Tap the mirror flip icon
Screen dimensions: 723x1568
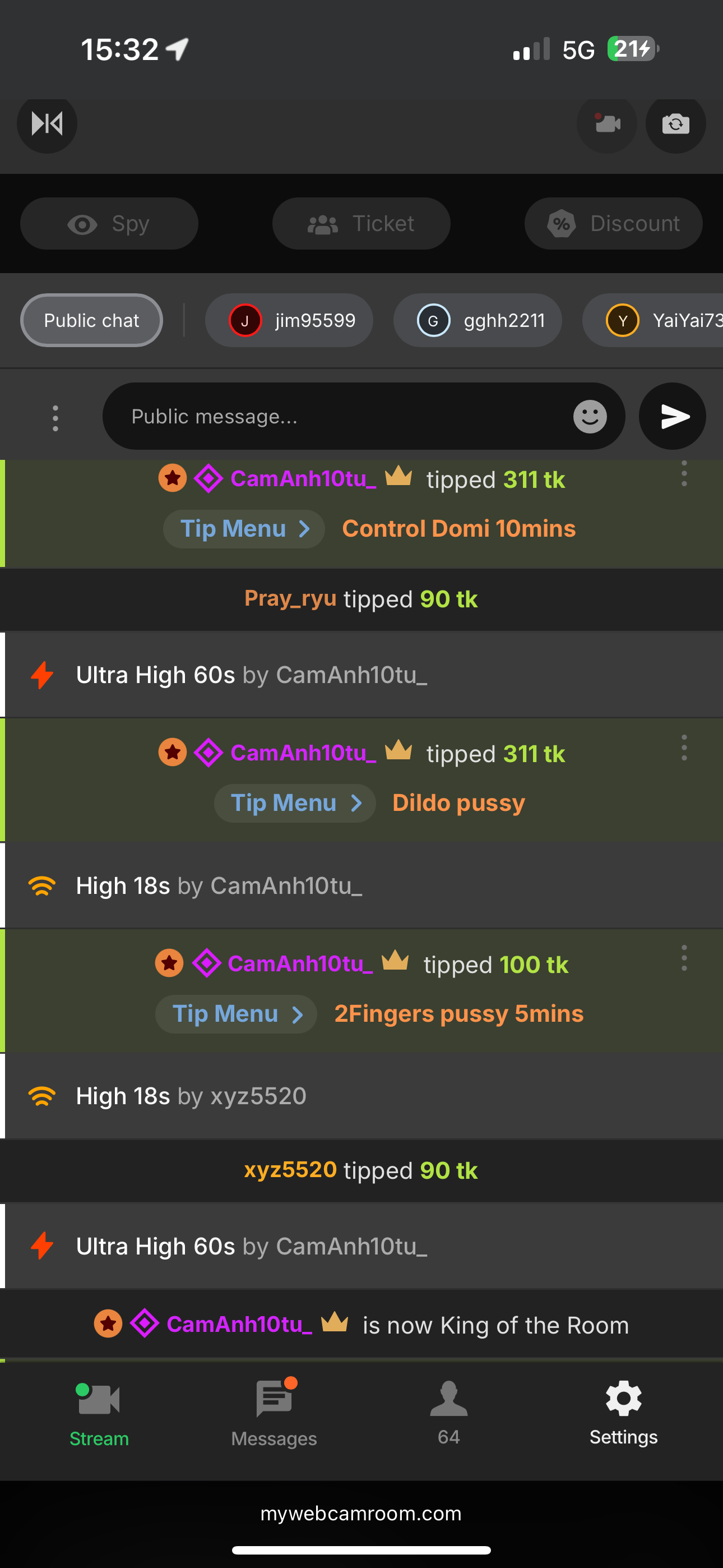(47, 124)
